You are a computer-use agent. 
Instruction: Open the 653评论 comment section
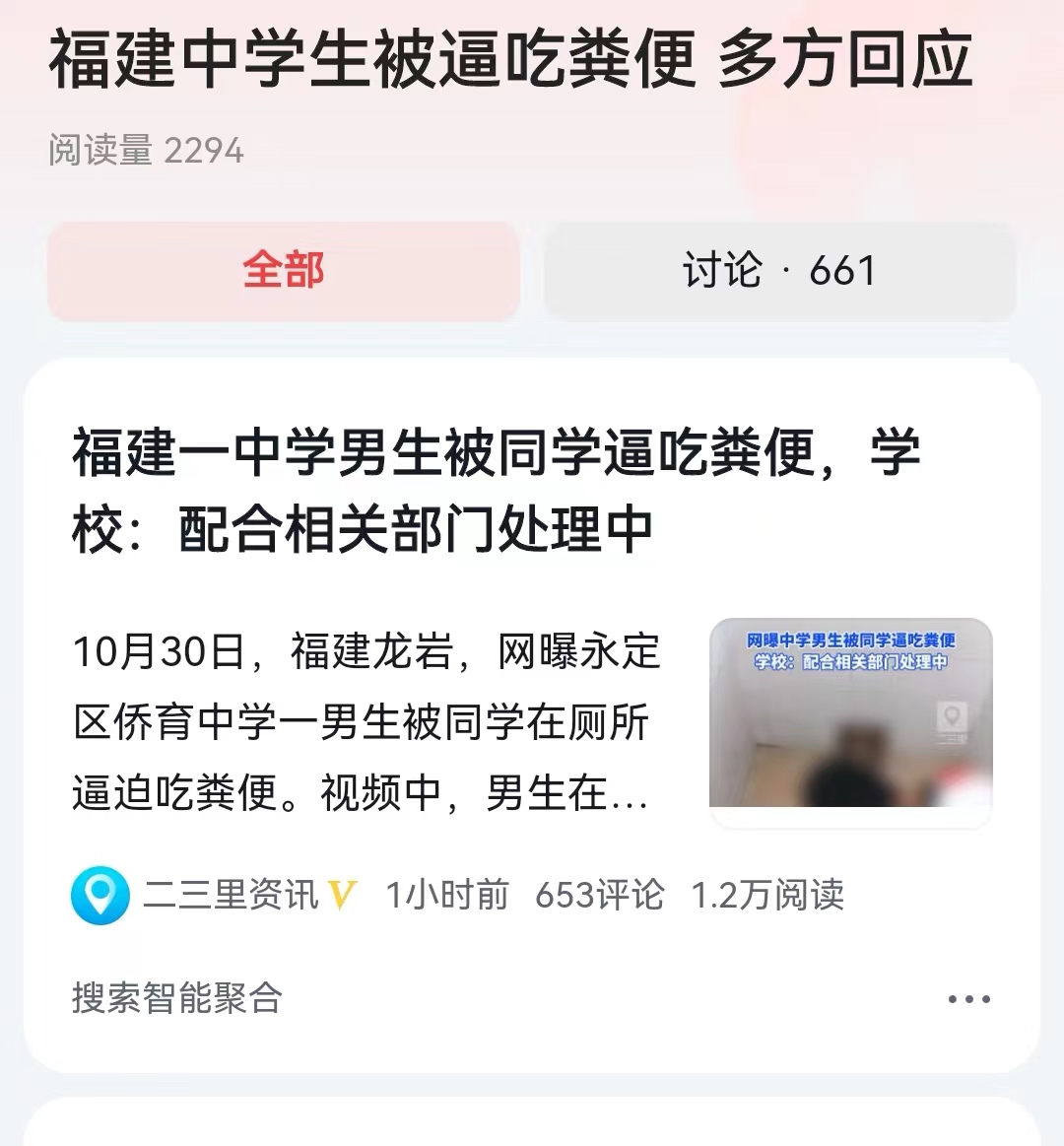click(601, 895)
